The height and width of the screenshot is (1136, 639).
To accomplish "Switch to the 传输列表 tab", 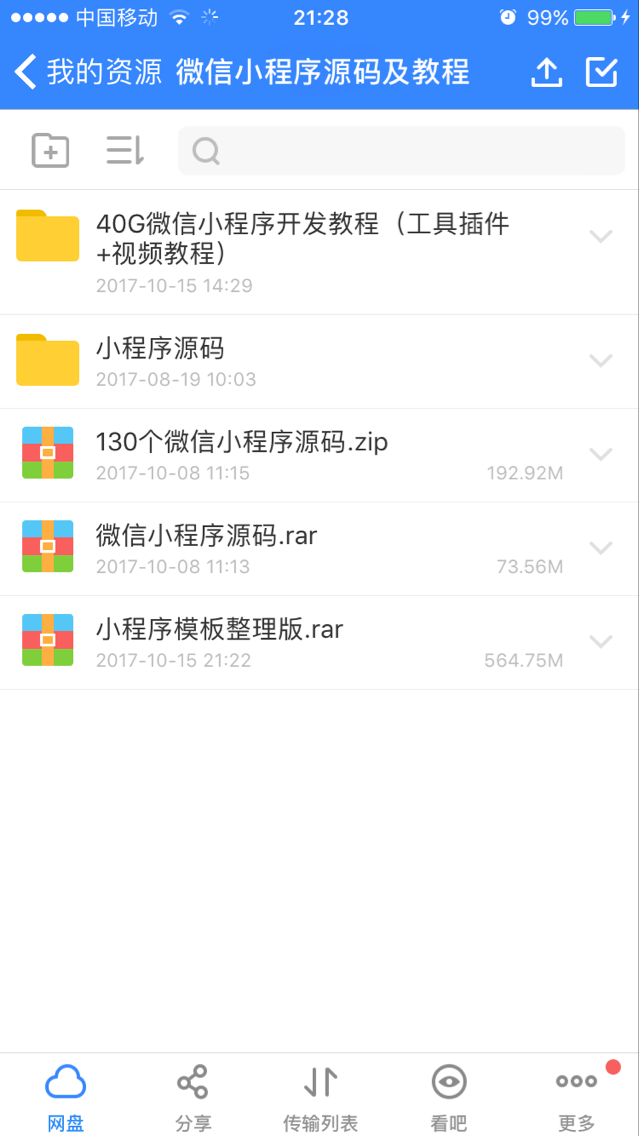I will click(320, 1096).
